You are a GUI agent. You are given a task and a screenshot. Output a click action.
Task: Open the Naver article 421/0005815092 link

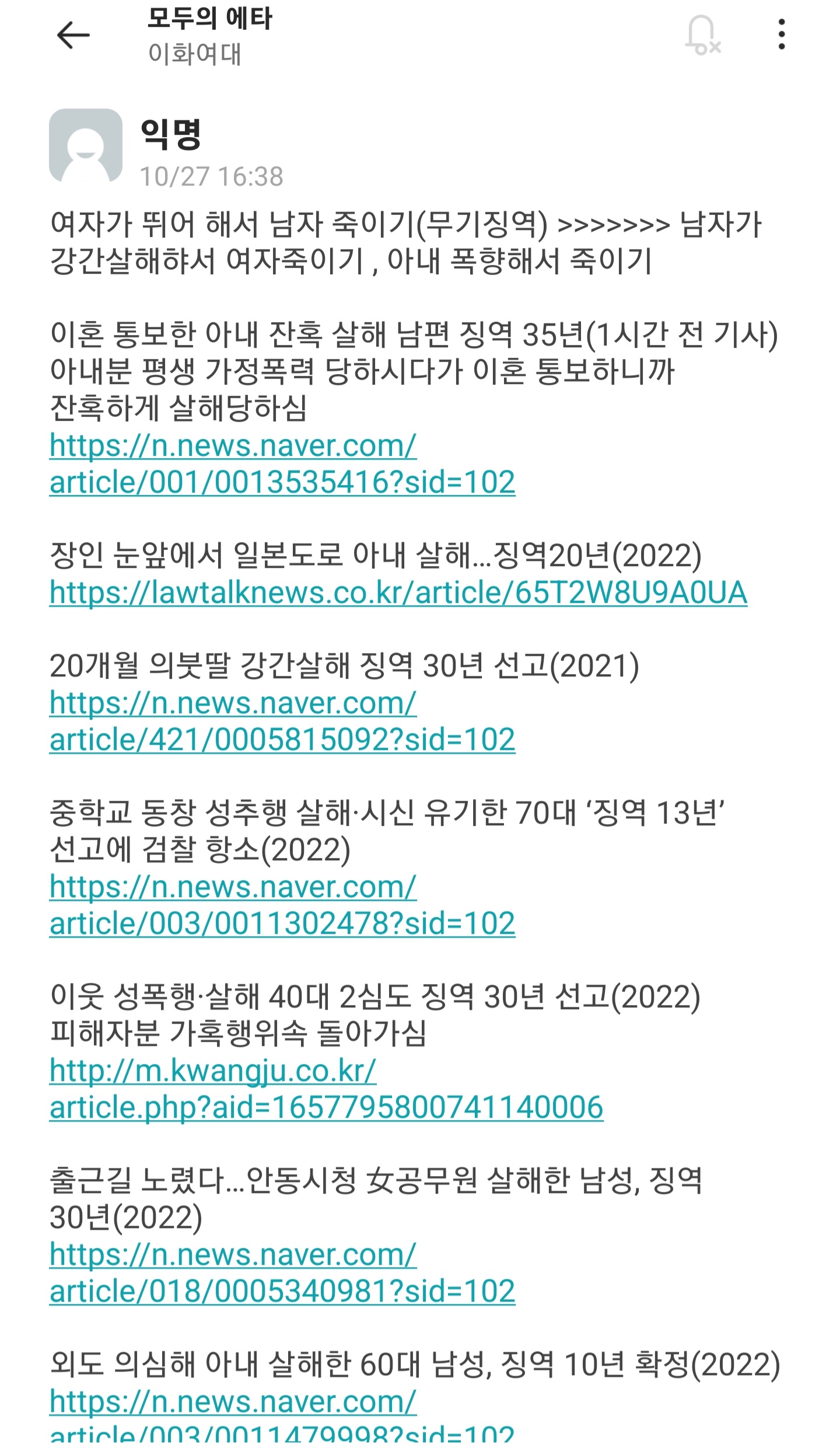[282, 722]
